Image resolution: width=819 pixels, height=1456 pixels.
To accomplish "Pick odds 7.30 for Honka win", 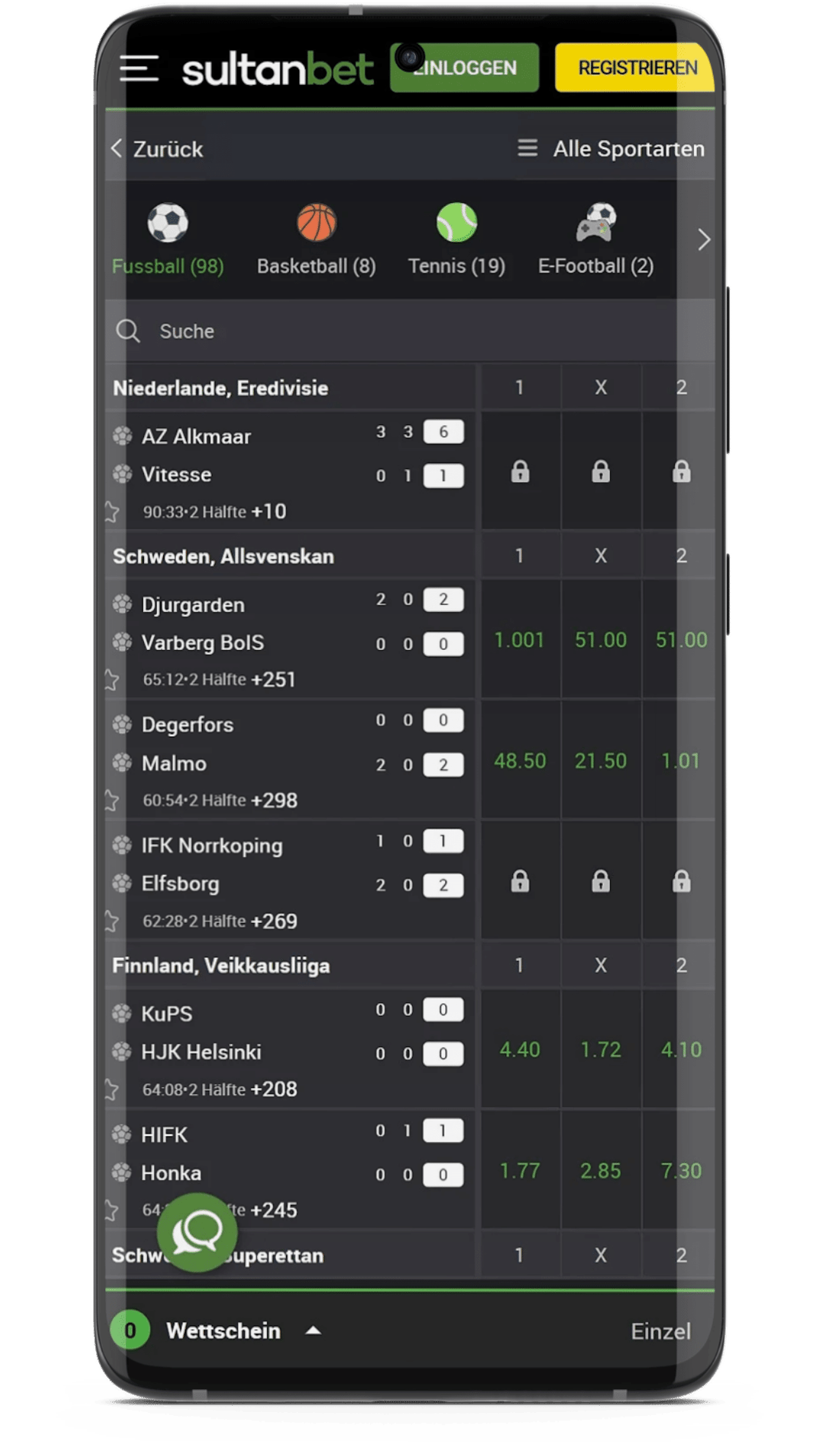I will click(x=680, y=1170).
